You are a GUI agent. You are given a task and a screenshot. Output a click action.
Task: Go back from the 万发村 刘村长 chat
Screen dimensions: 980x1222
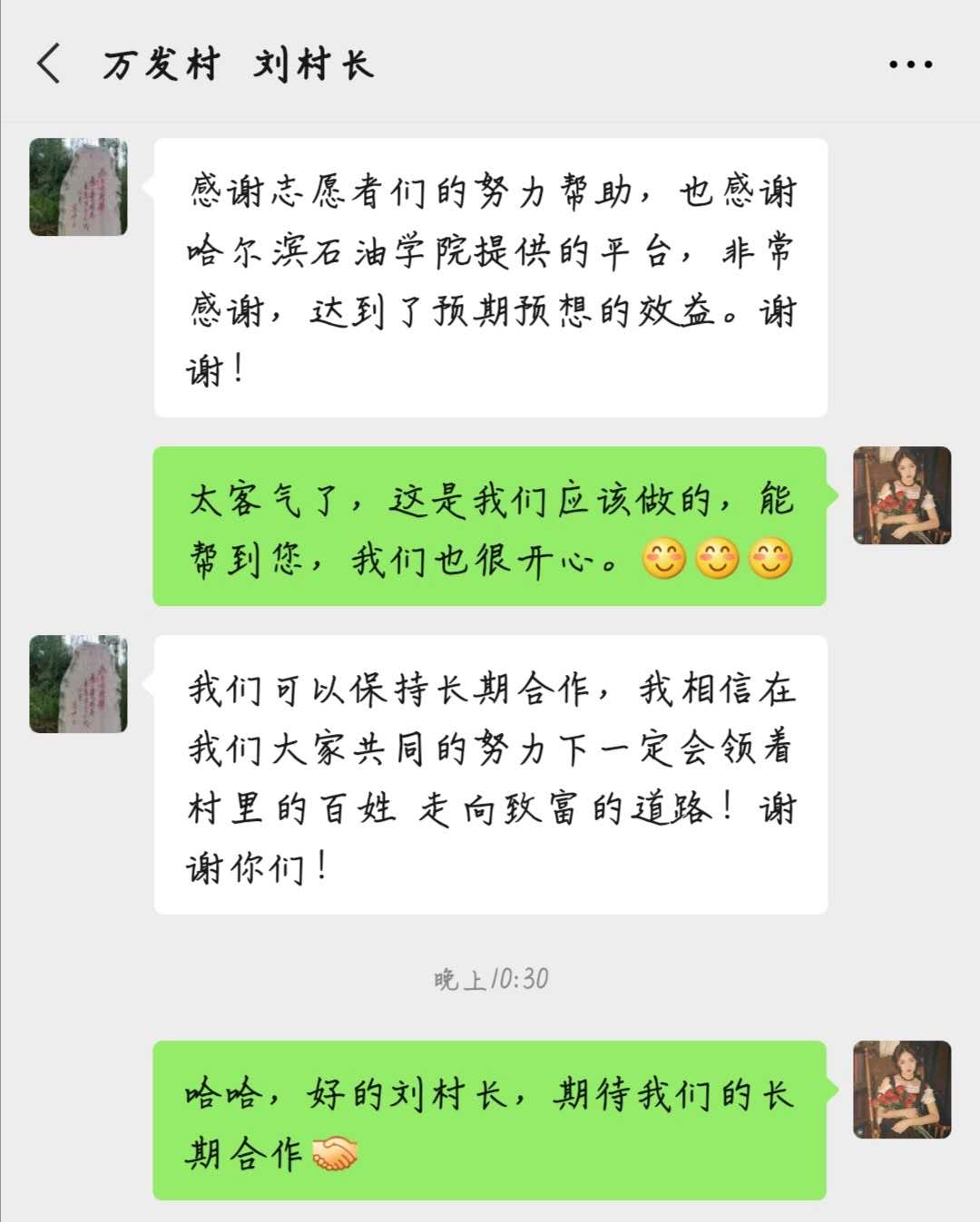pyautogui.click(x=50, y=64)
